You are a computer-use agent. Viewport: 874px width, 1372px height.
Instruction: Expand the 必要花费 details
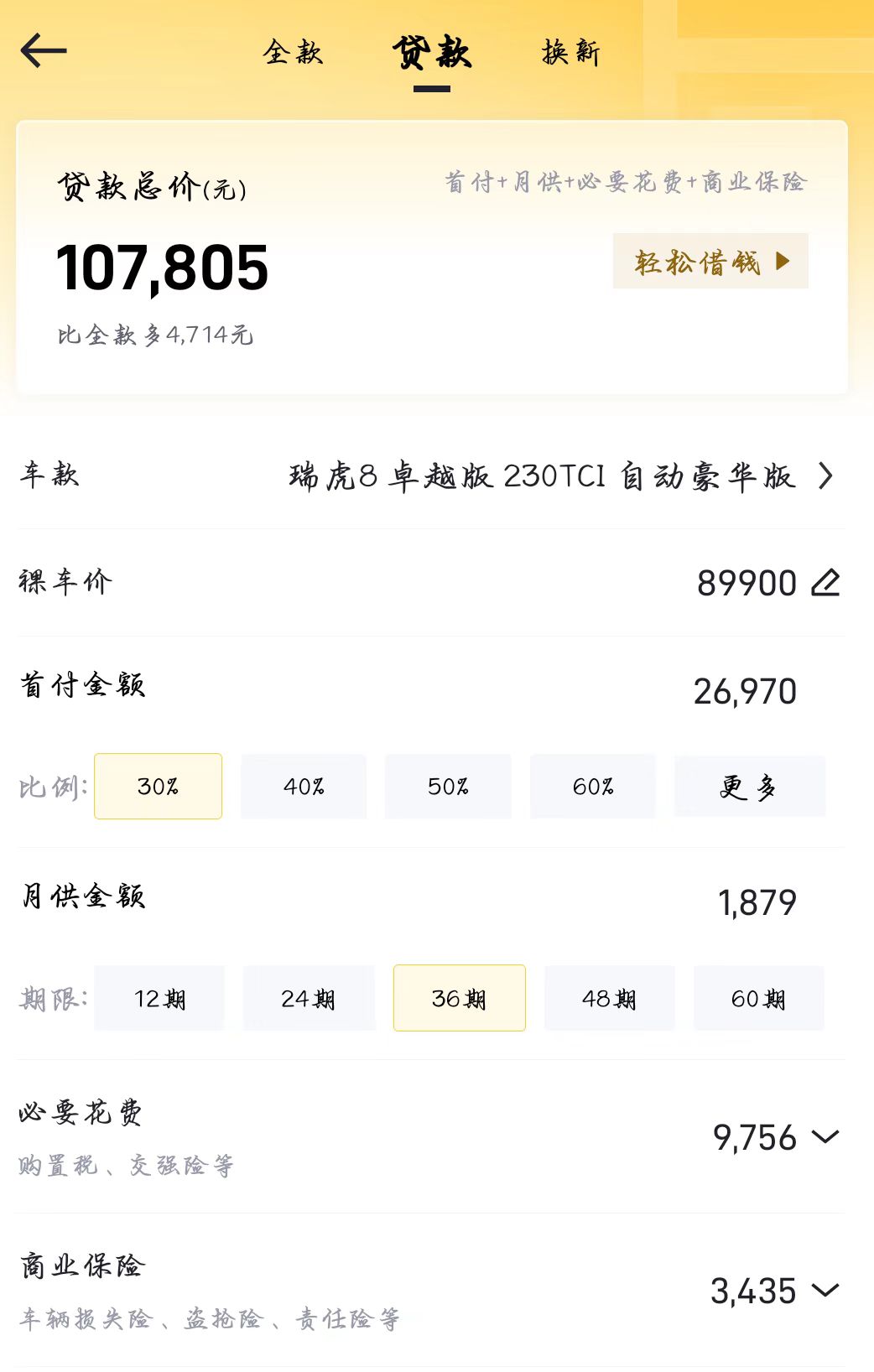pos(825,1138)
